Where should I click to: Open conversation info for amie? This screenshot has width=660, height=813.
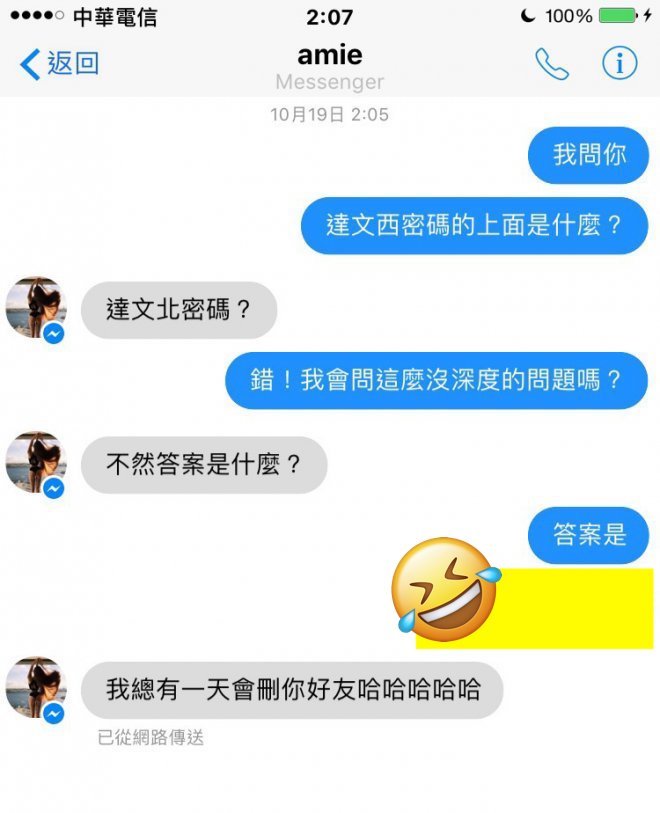[x=619, y=64]
